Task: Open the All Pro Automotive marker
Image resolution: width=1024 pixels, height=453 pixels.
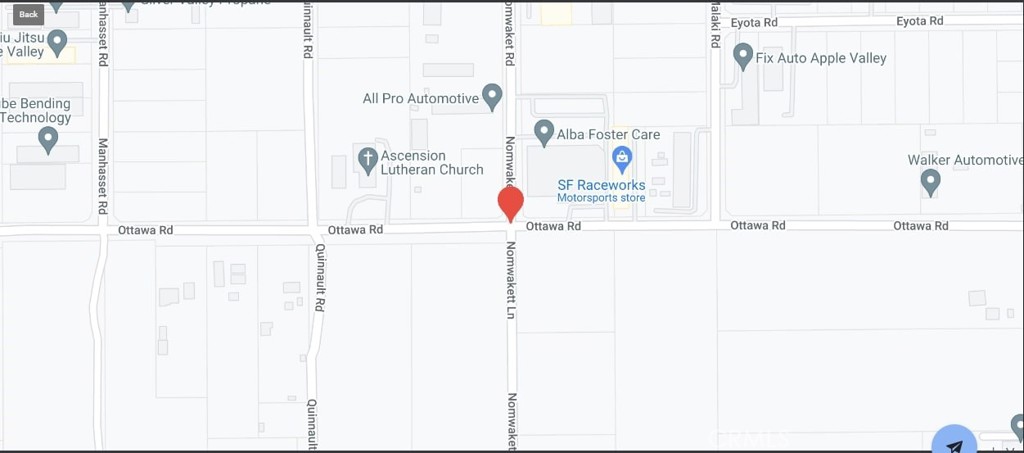Action: [491, 96]
